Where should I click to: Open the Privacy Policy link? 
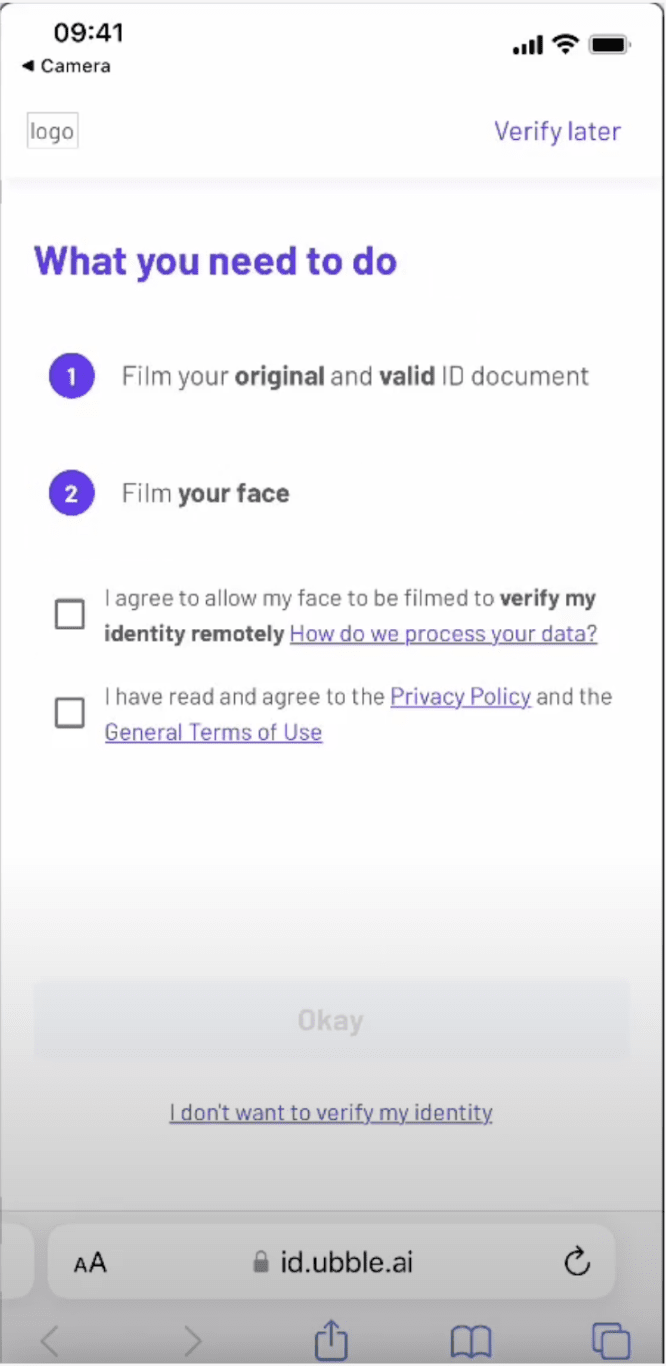pos(460,697)
